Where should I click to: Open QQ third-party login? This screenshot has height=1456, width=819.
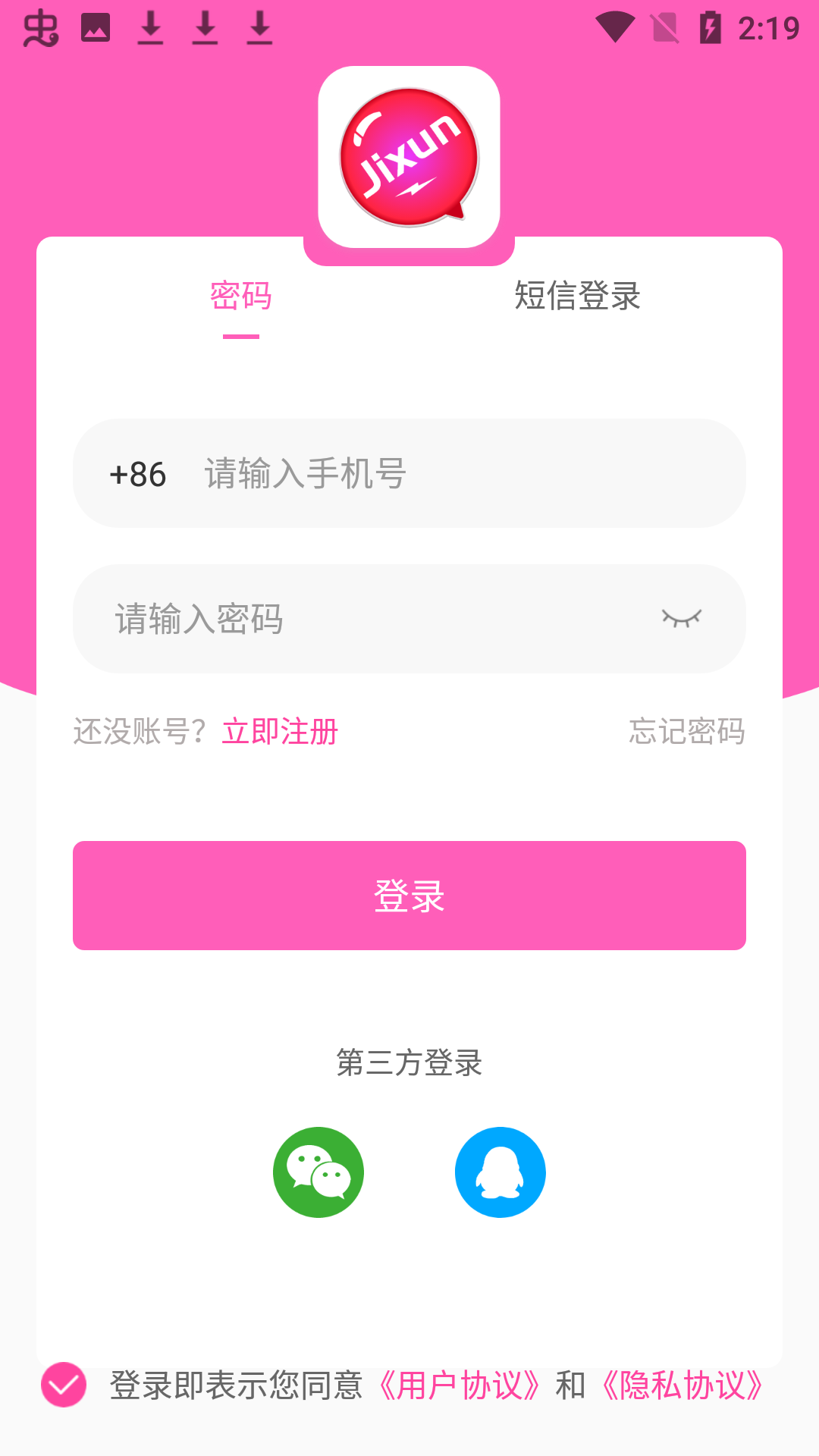tap(500, 1172)
